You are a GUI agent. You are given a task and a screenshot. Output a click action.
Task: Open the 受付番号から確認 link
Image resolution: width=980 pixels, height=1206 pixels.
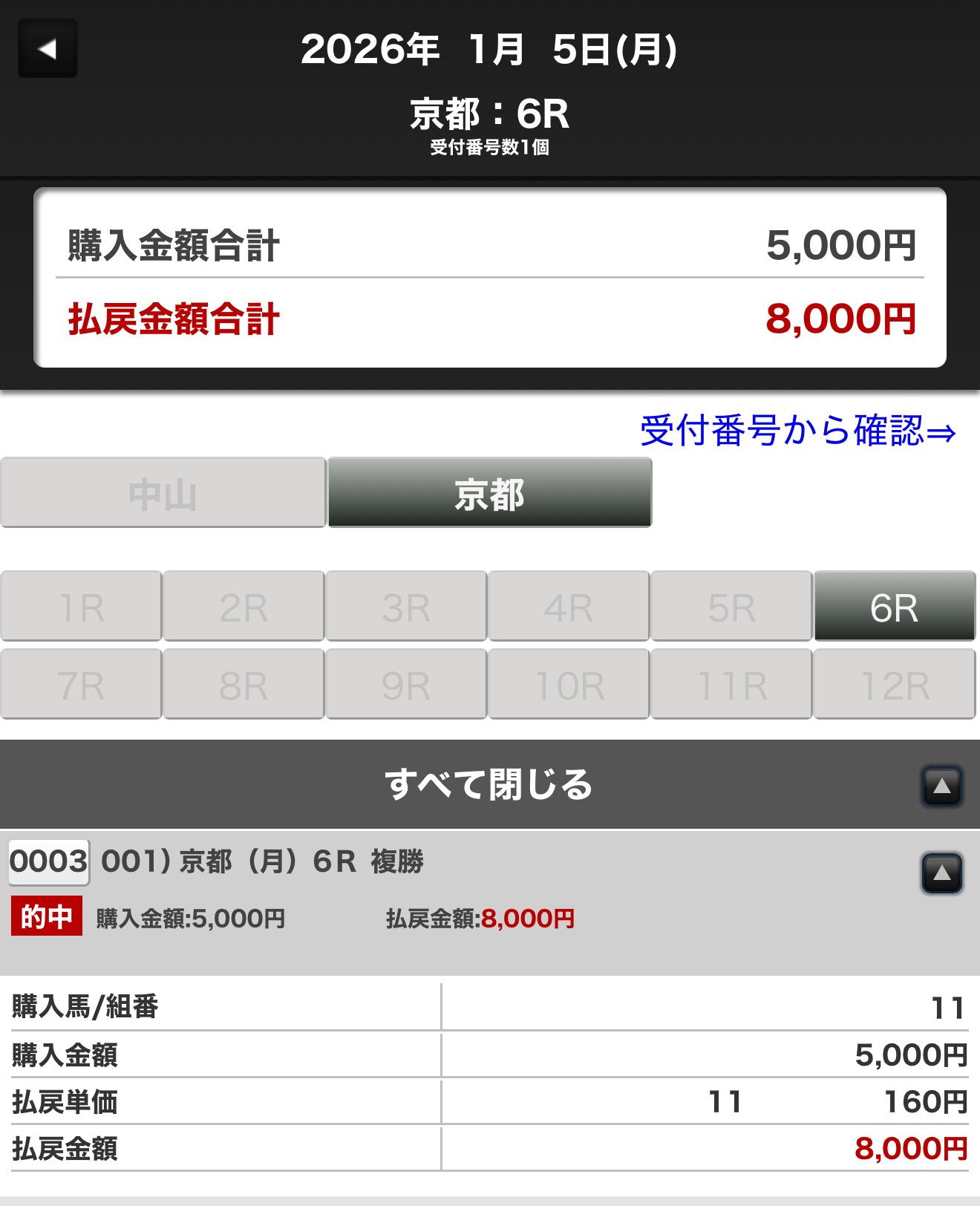pos(797,431)
